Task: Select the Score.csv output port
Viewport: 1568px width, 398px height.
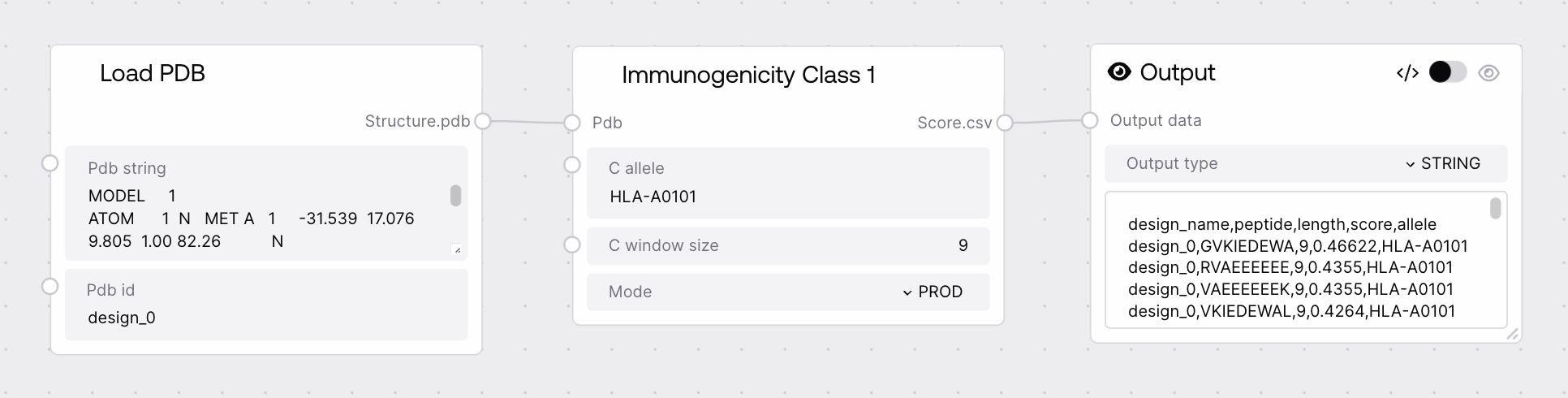Action: [1005, 123]
